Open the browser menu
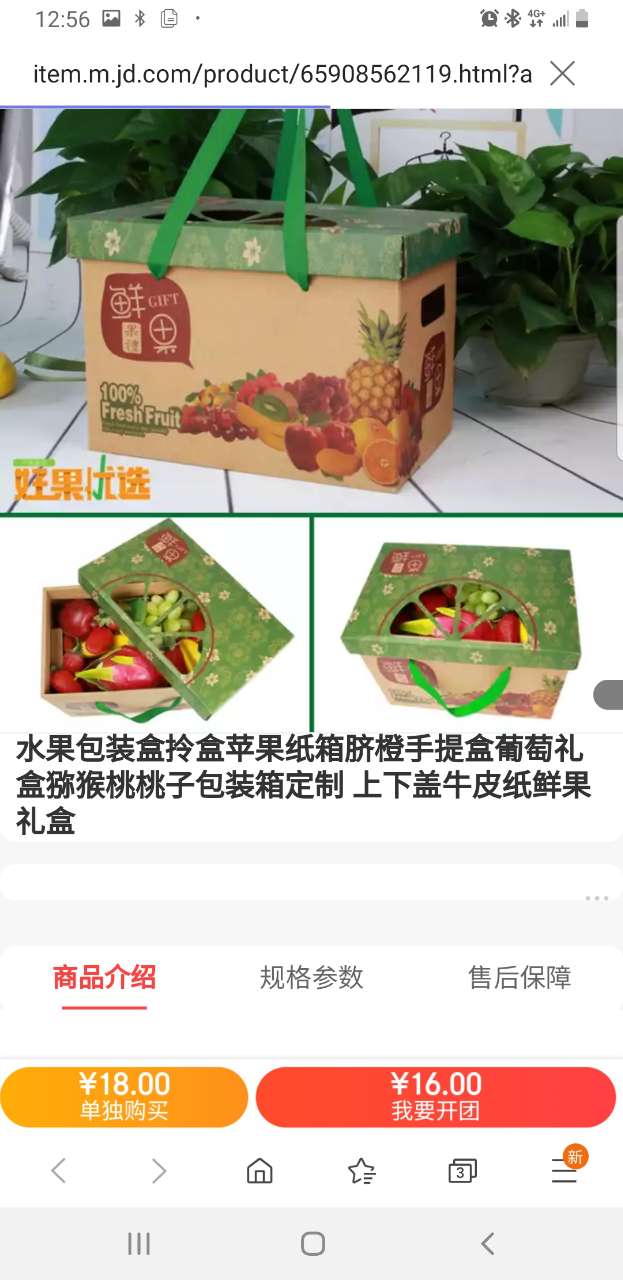The image size is (623, 1280). pos(565,1170)
